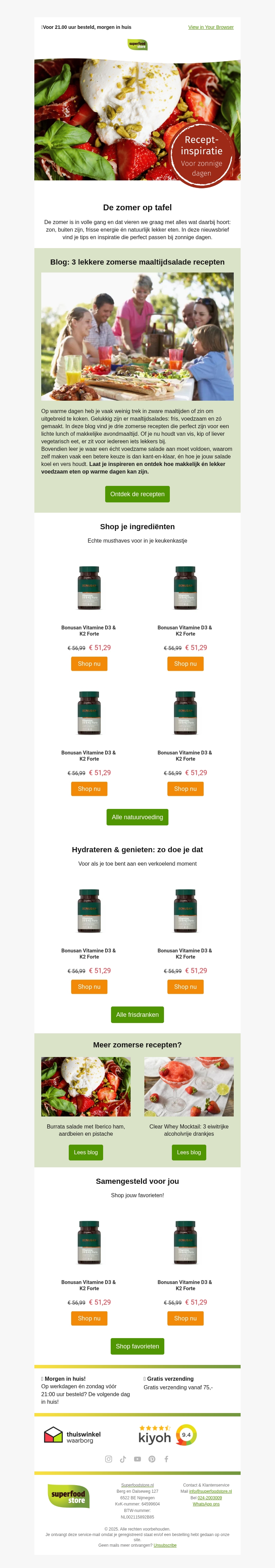Tap Lees blog under Clear Whey Mocktail
Viewport: 275px width, 1568px height.
point(189,1152)
